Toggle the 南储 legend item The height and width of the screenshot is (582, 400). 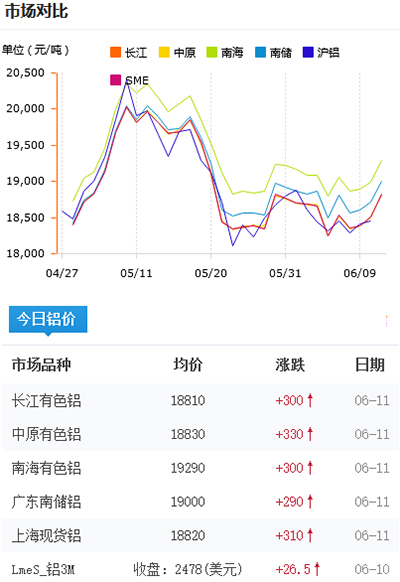273,52
